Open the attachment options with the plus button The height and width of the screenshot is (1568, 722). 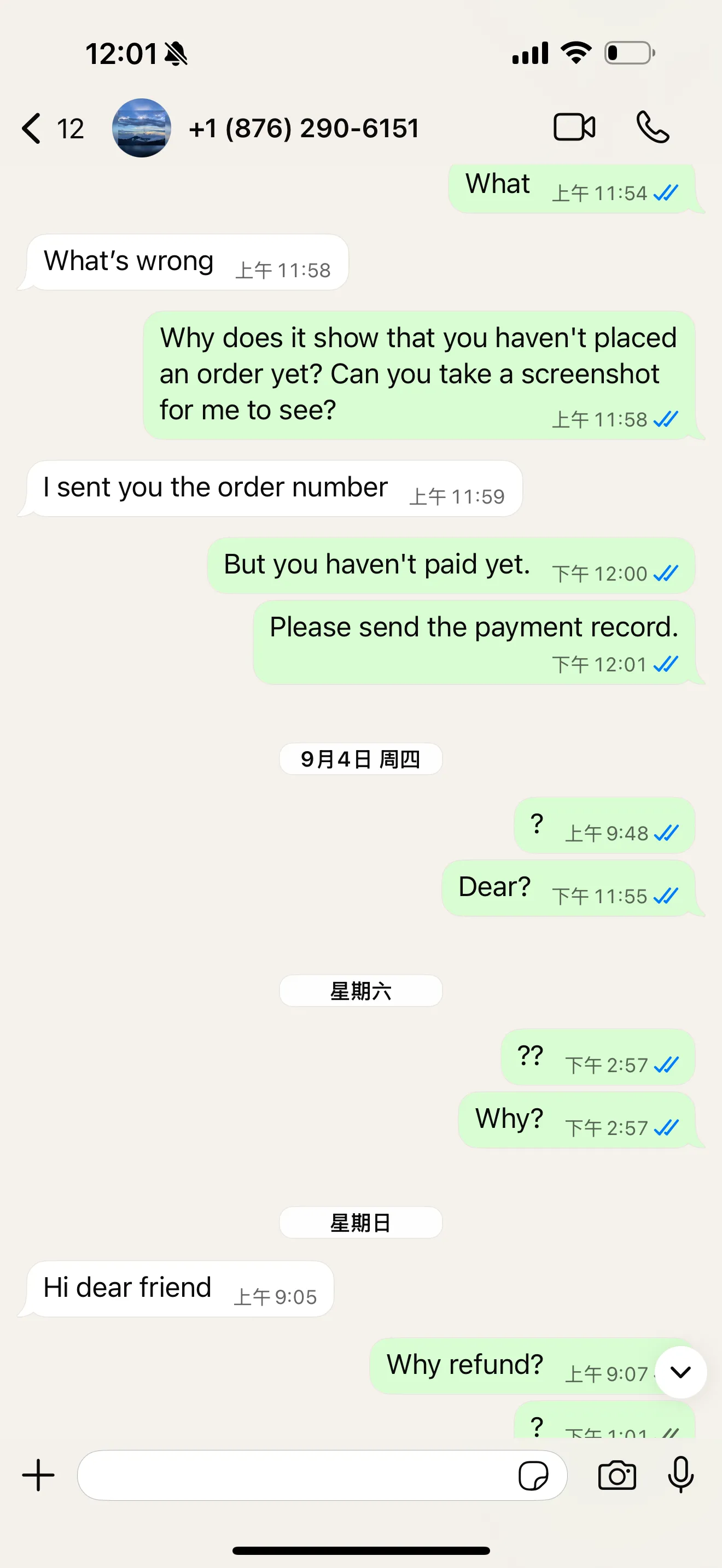point(37,1475)
